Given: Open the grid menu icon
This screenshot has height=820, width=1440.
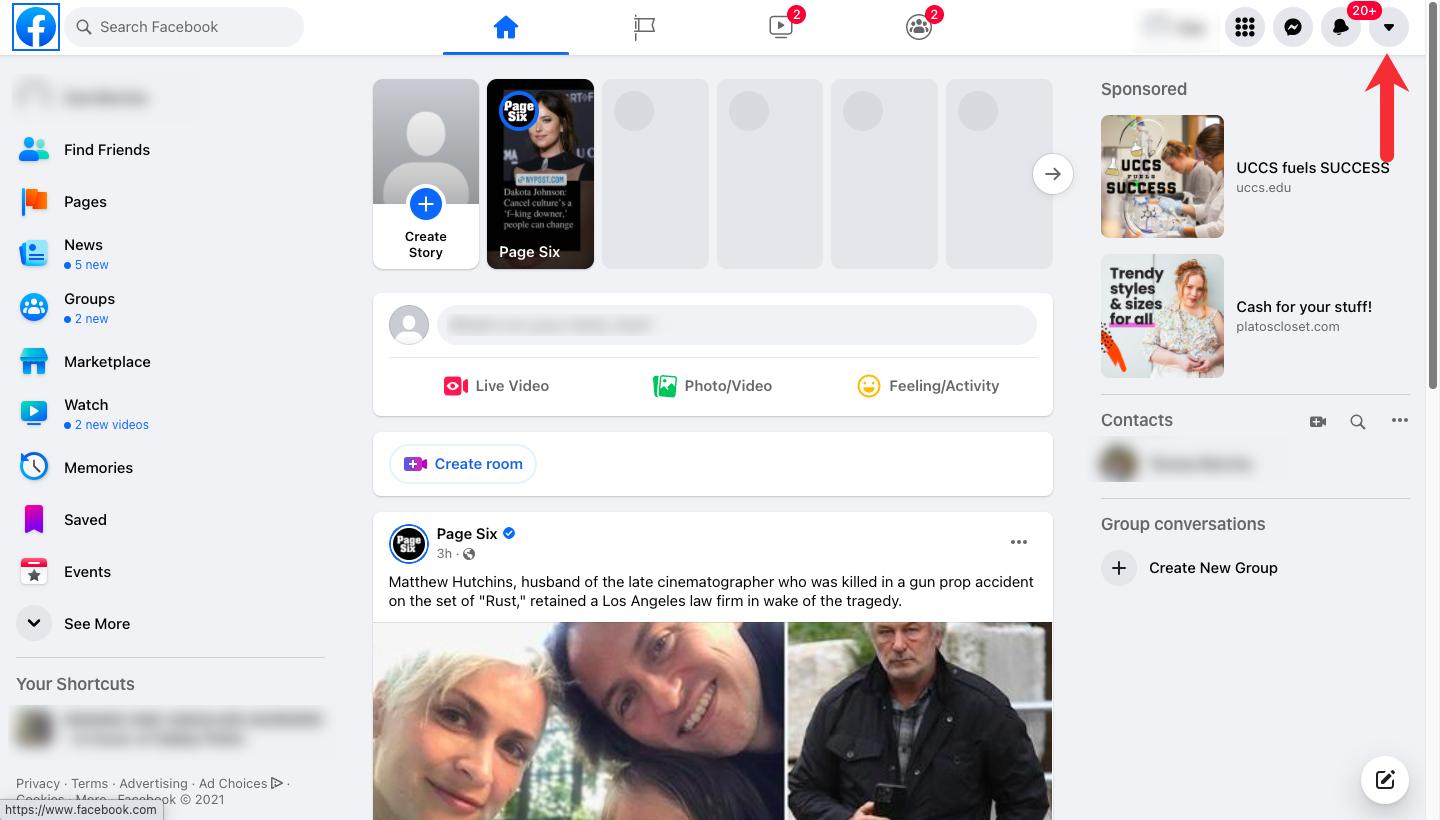Looking at the screenshot, I should (1244, 28).
